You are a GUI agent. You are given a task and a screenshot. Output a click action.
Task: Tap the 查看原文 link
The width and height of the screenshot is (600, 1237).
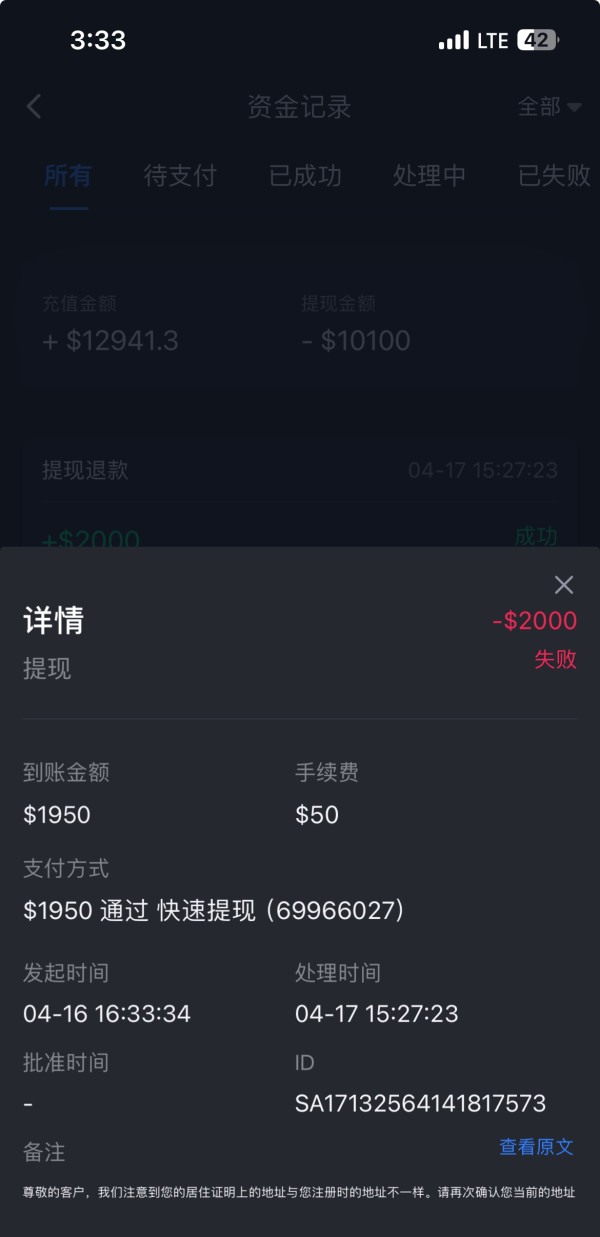tap(537, 1147)
